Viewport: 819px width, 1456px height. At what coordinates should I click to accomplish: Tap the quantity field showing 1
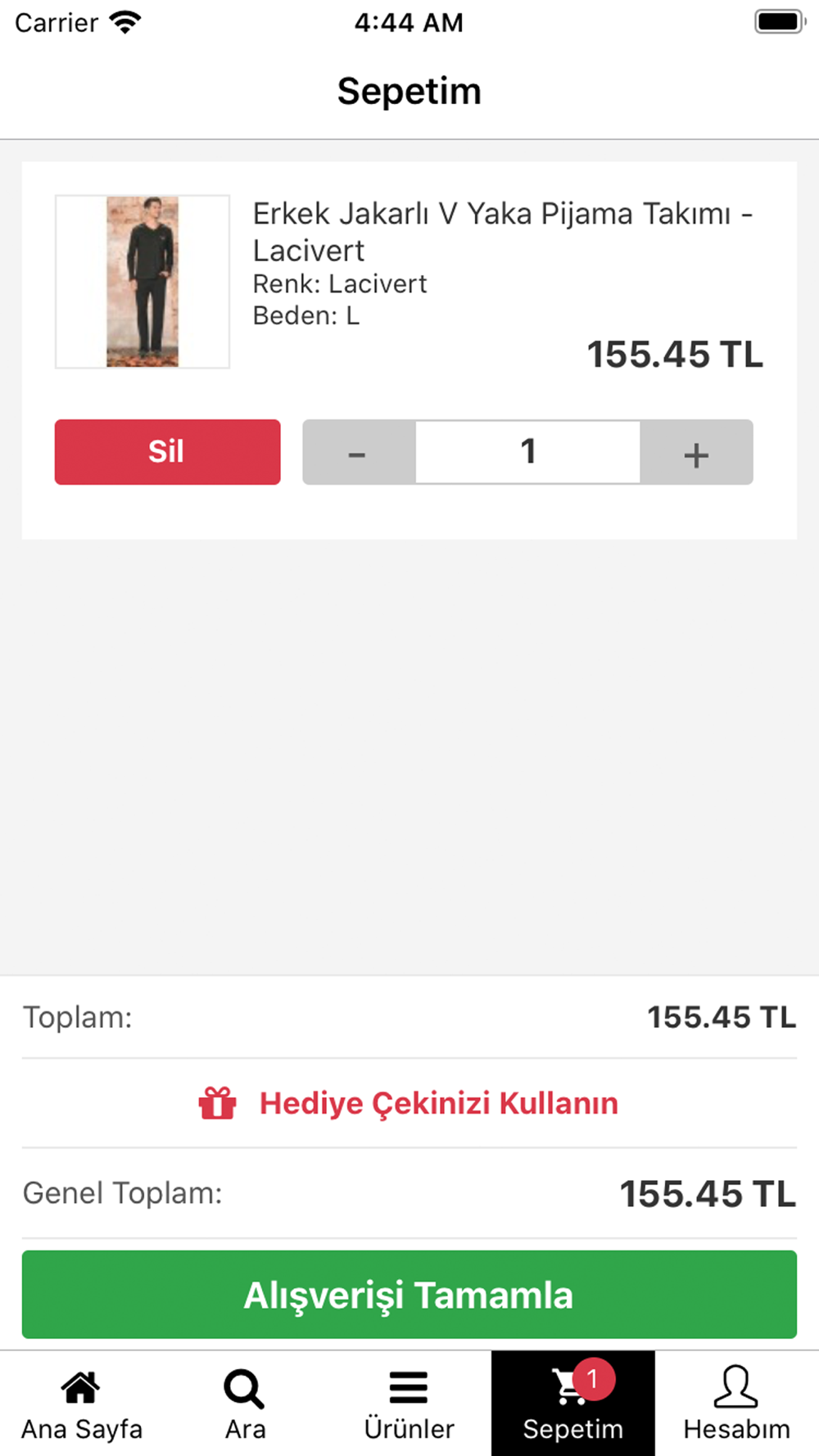(x=528, y=452)
